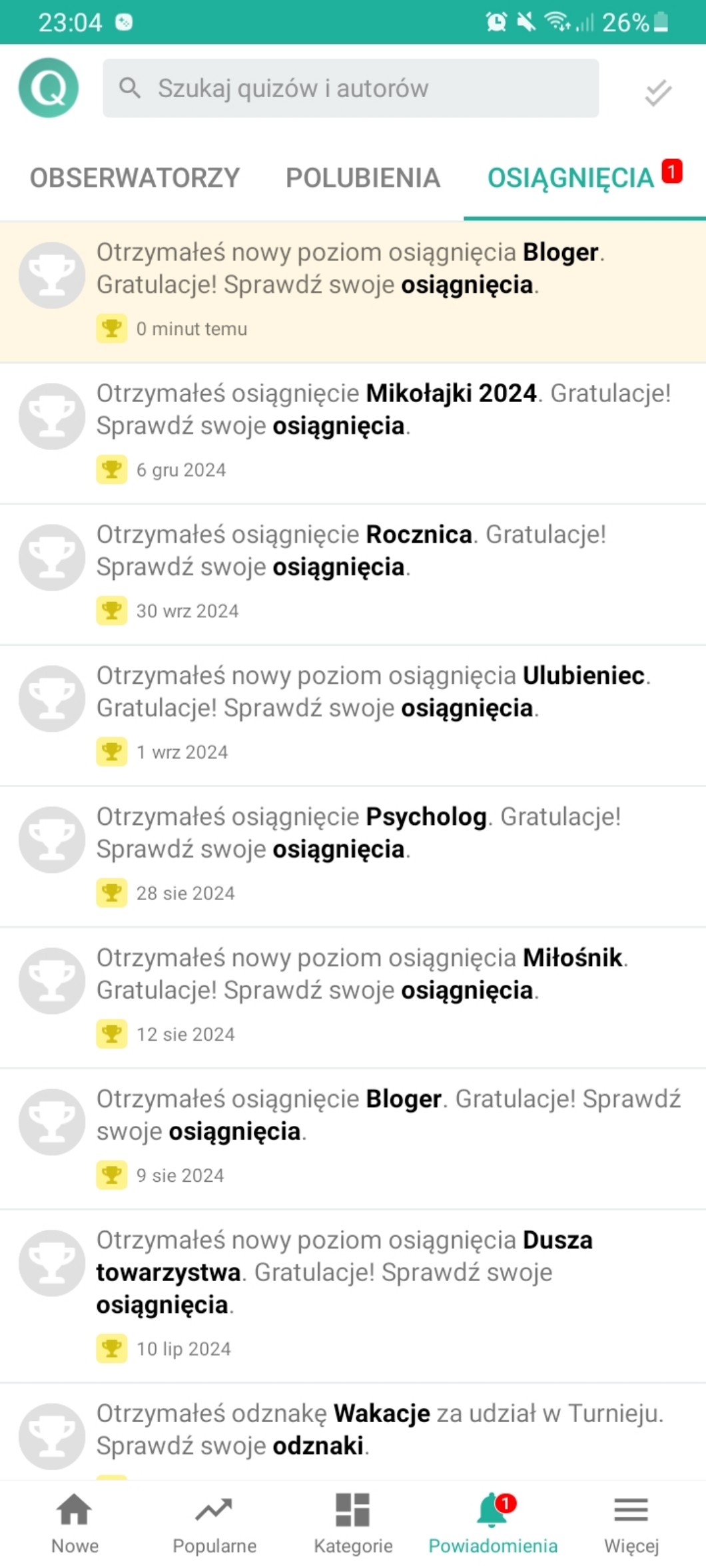Select the Osiągnięcia tab
Image resolution: width=706 pixels, height=1568 pixels.
pyautogui.click(x=571, y=178)
